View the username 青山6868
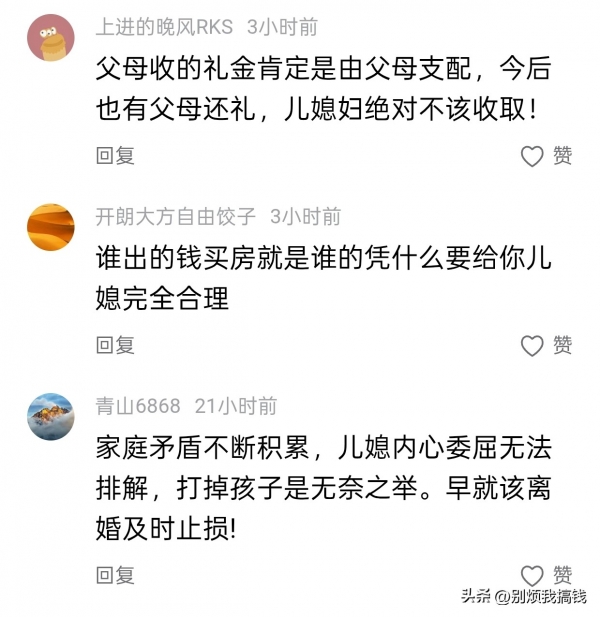The width and height of the screenshot is (600, 617). point(137,406)
